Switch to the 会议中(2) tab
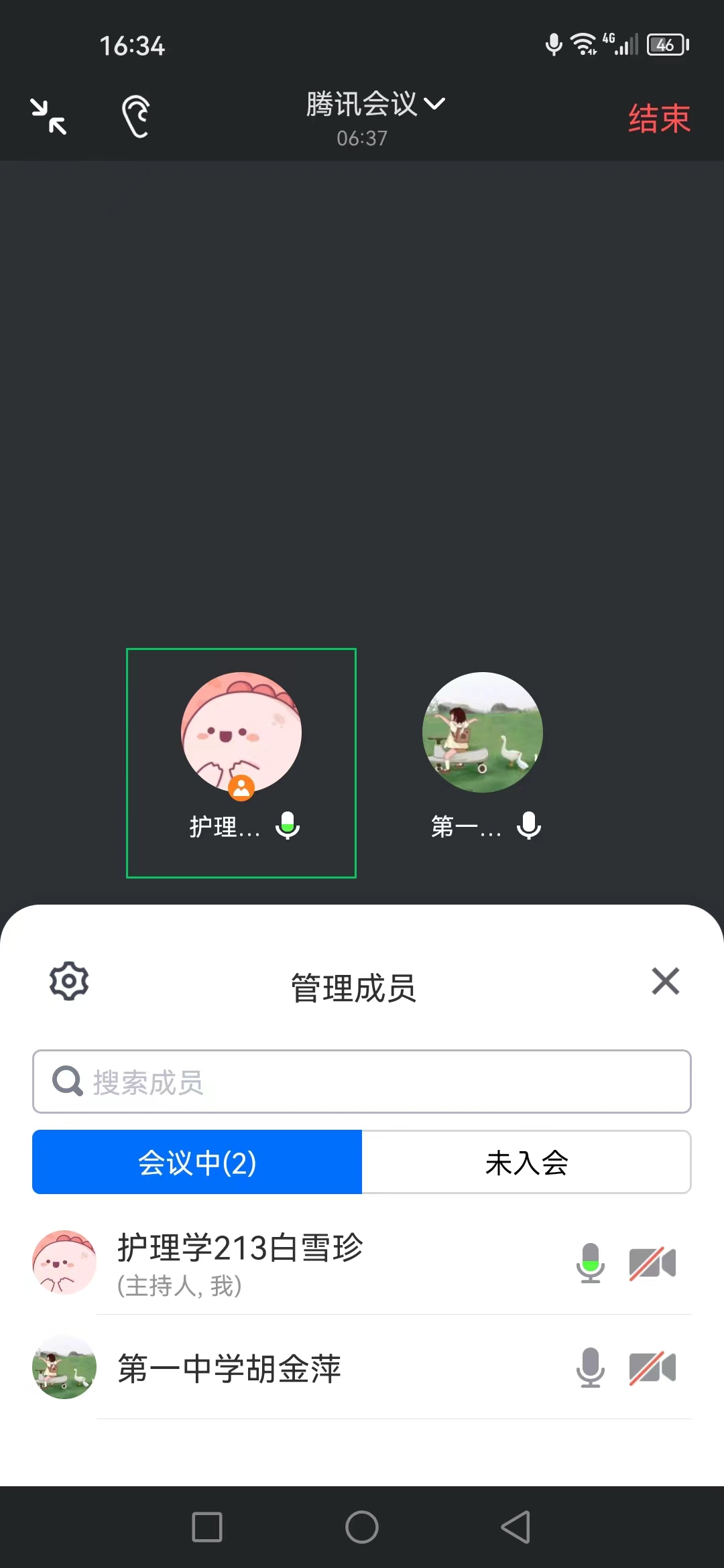The image size is (724, 1568). [x=197, y=1162]
